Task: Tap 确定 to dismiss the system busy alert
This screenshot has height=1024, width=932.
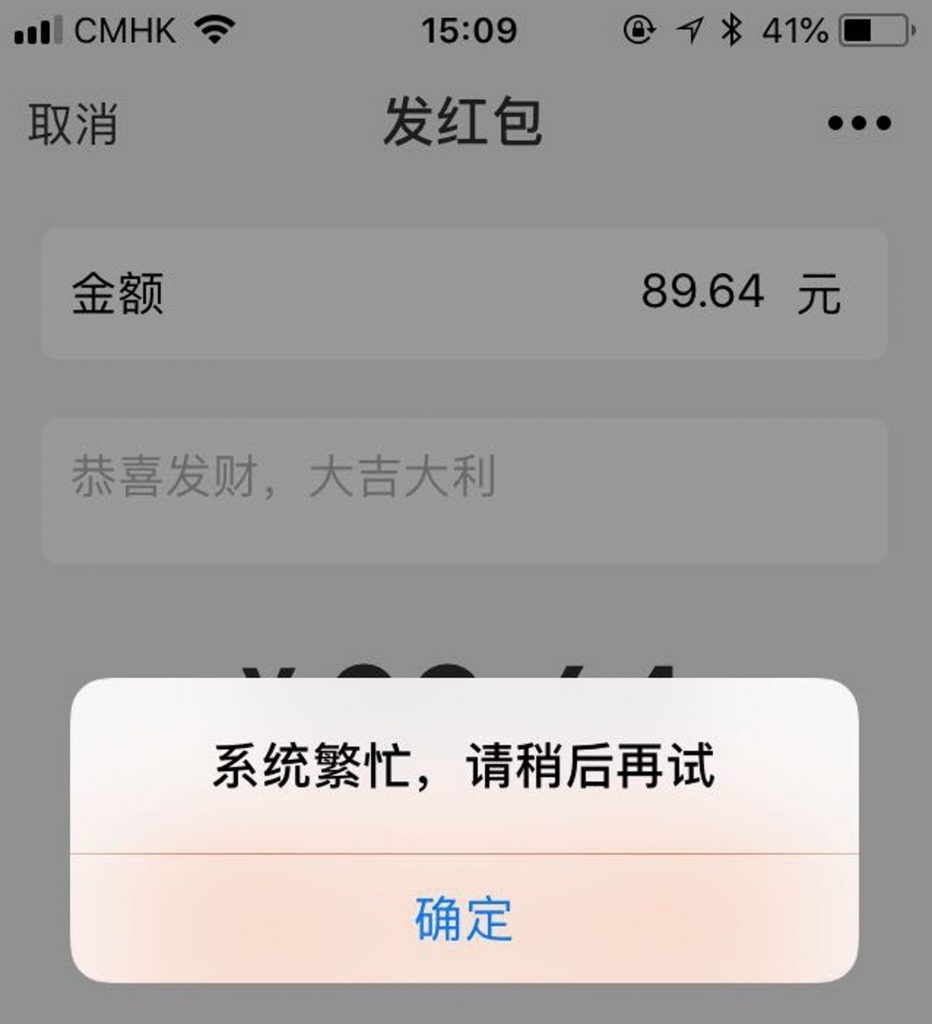Action: [463, 918]
